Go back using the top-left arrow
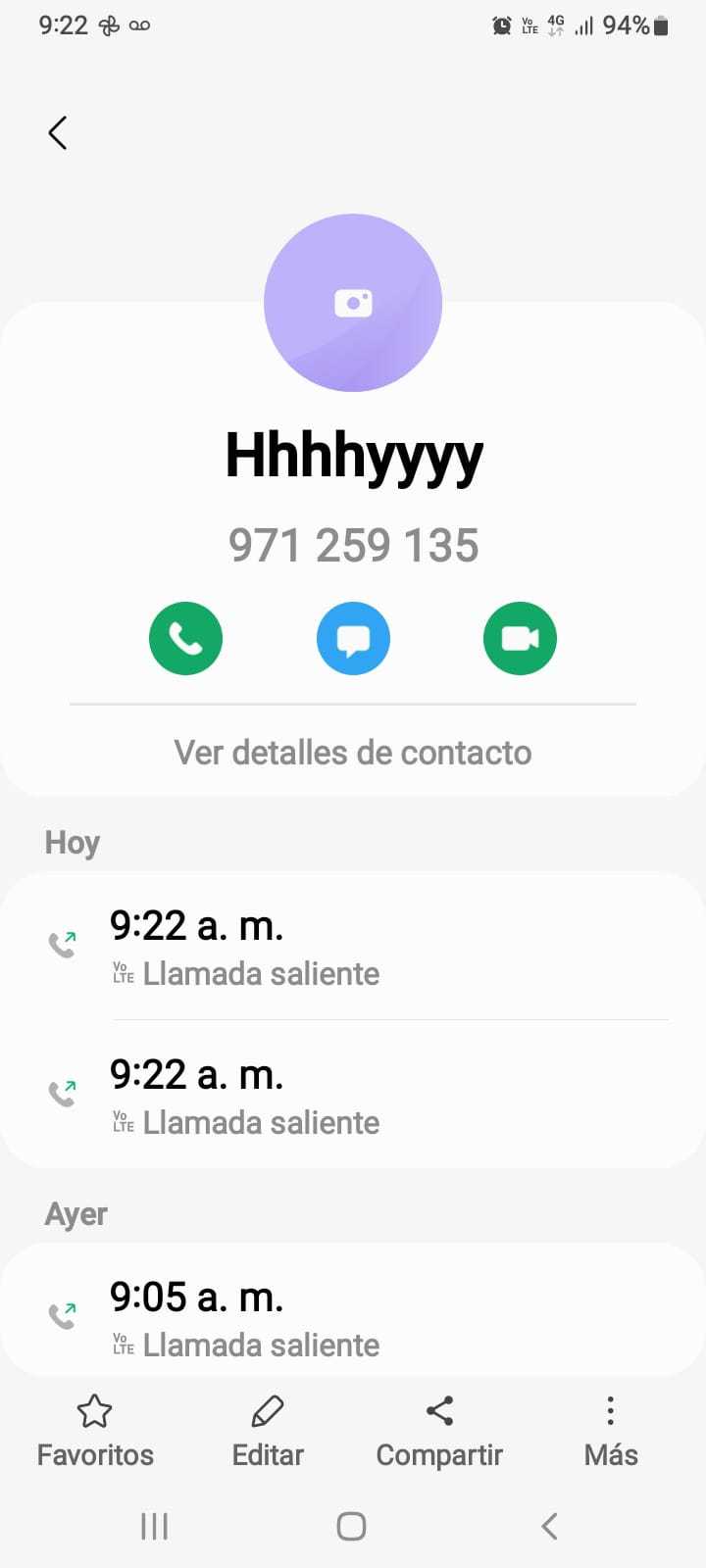Image resolution: width=706 pixels, height=1568 pixels. pos(58,133)
